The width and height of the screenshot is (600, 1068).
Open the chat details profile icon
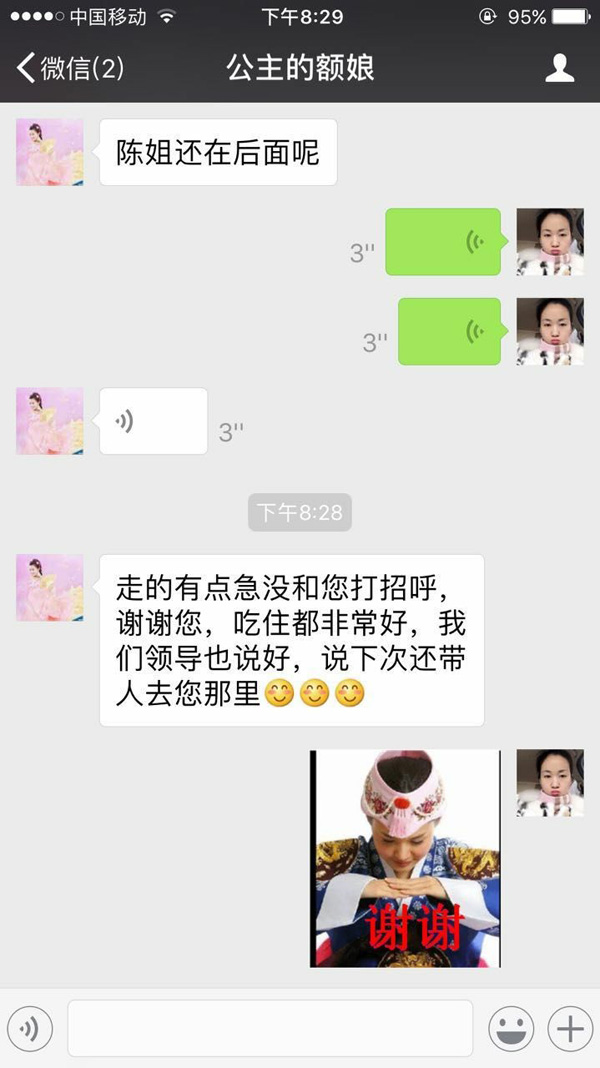point(559,68)
